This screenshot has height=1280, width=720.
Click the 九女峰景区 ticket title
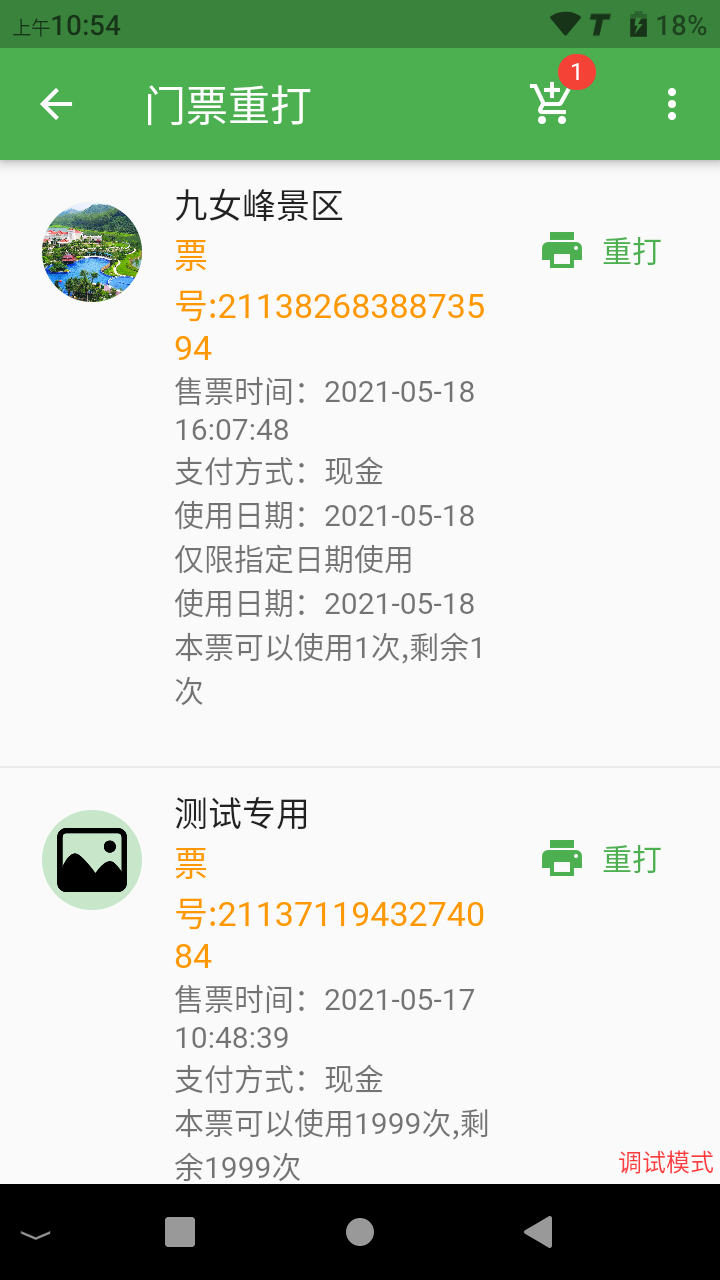[256, 207]
